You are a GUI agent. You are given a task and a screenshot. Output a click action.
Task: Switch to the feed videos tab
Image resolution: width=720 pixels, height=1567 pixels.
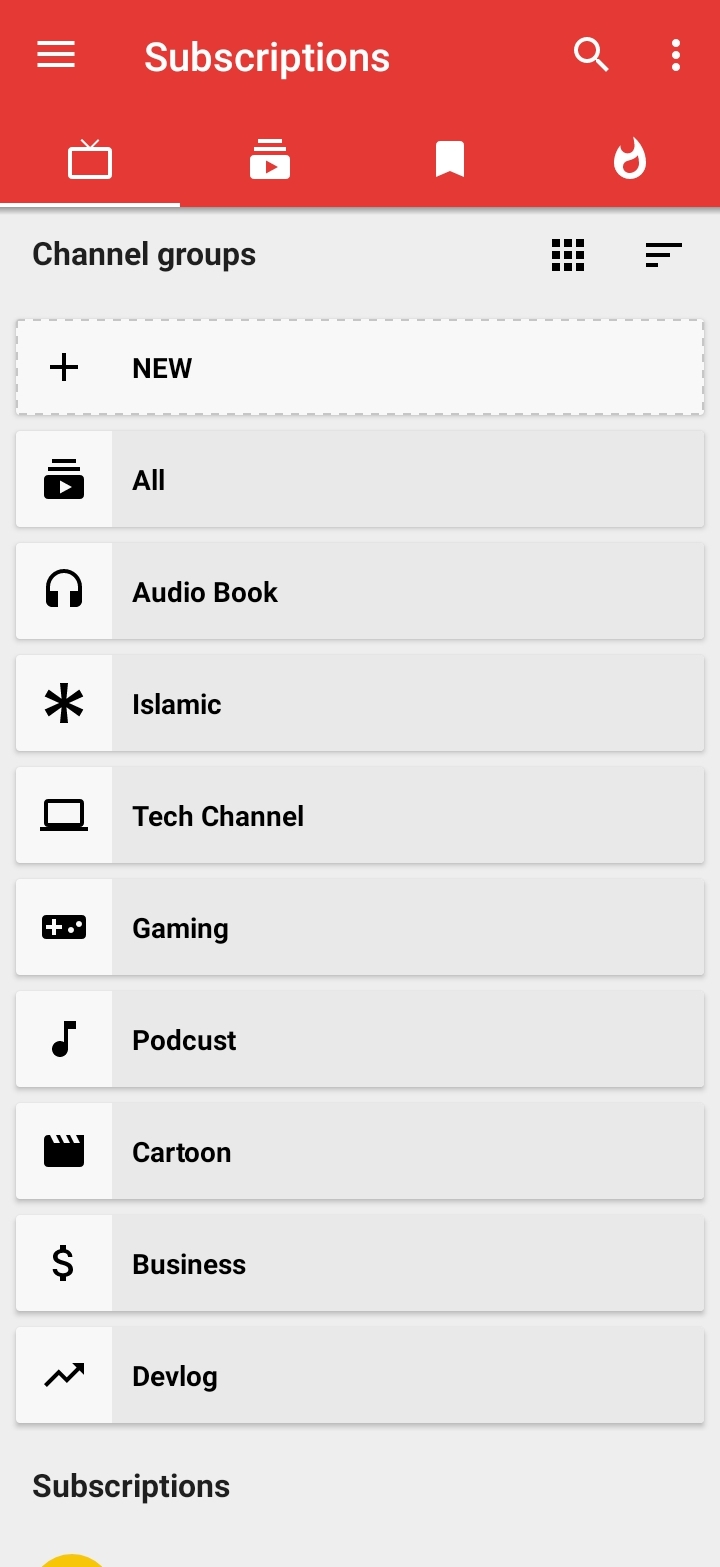coord(270,160)
